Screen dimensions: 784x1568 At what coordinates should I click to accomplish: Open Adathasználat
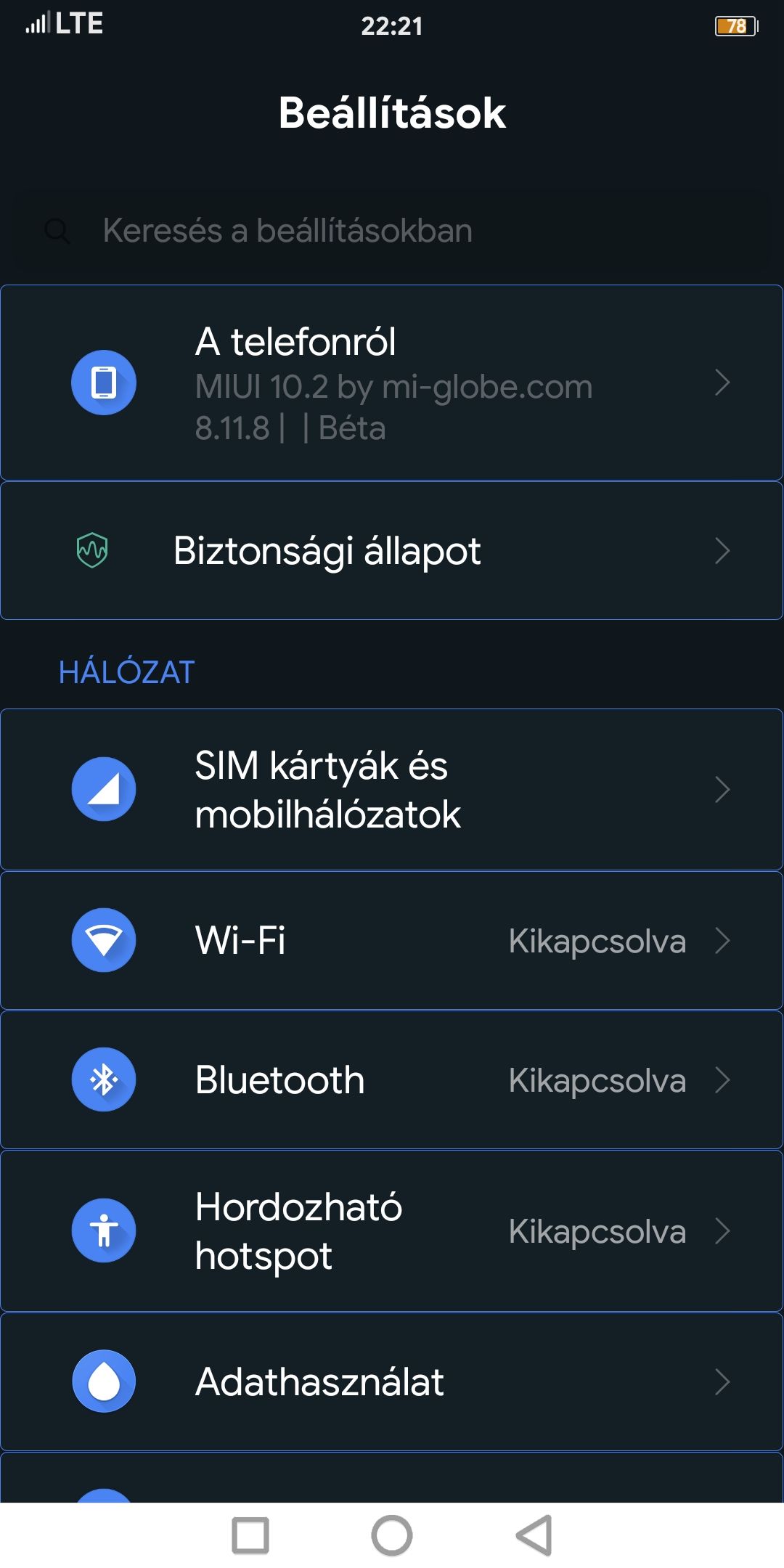[392, 1381]
